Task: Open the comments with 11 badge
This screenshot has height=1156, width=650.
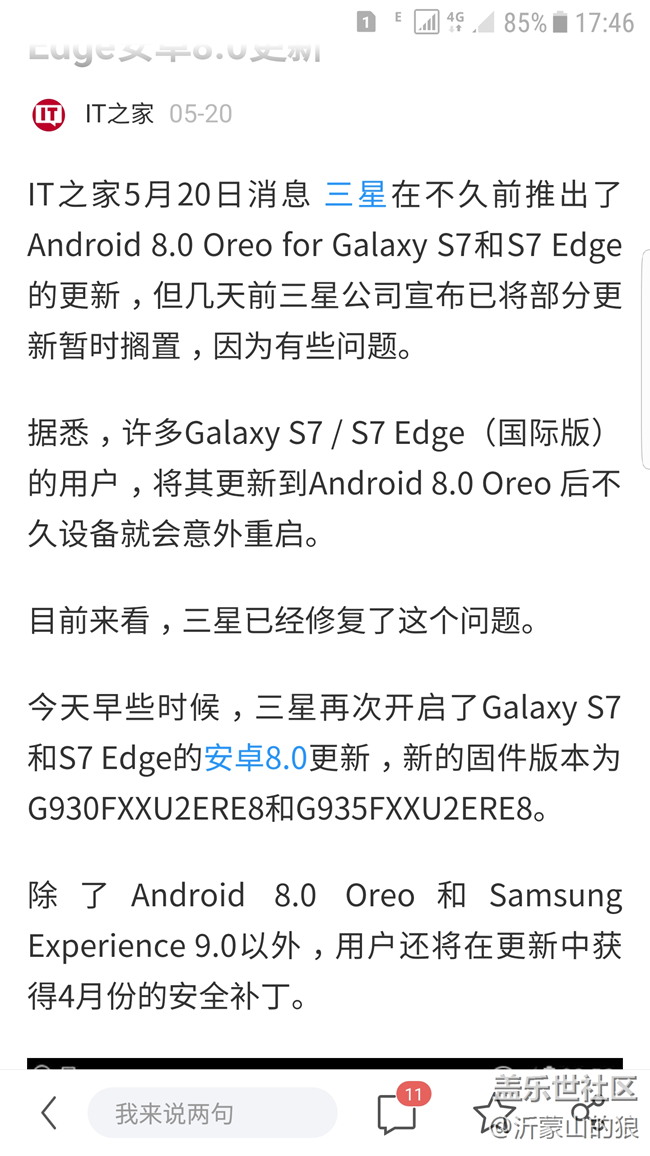Action: click(x=397, y=1113)
